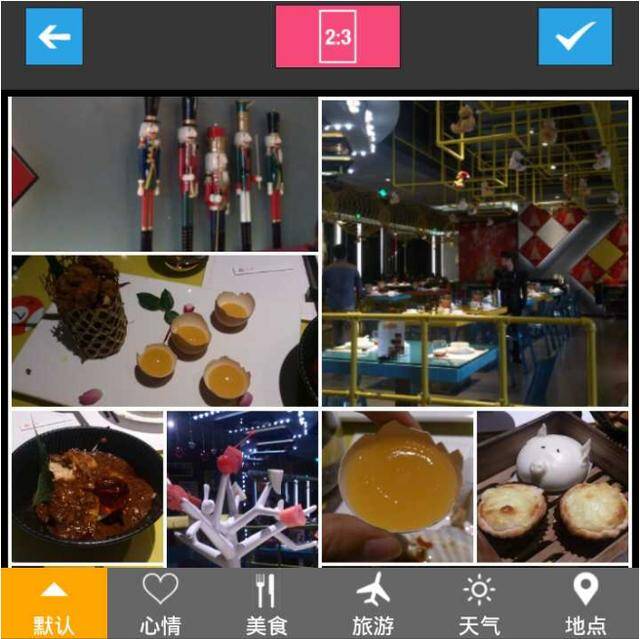Image resolution: width=640 pixels, height=639 pixels.
Task: Select the nutcracker soldiers photo tile
Action: tap(165, 174)
